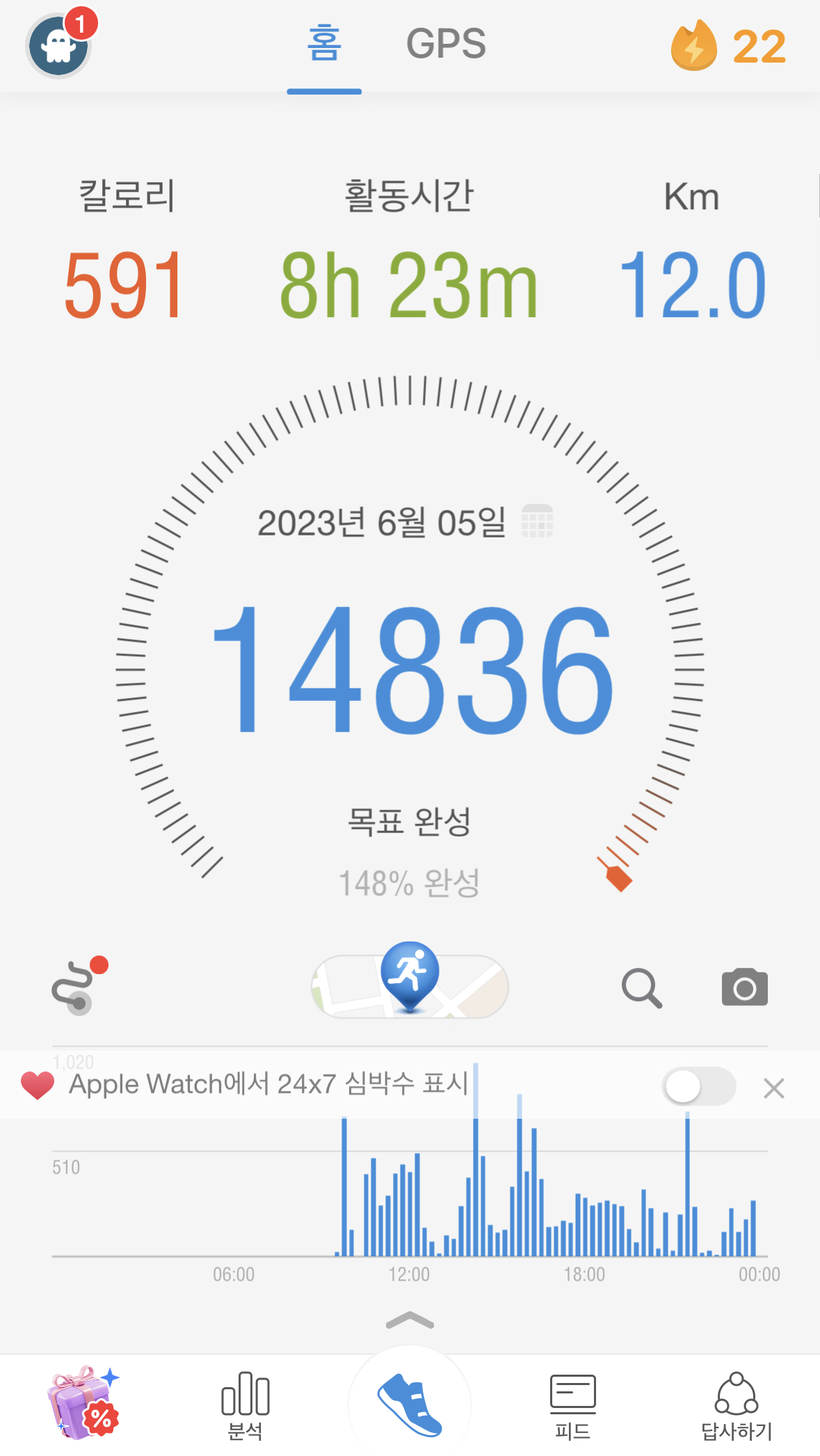Open the 22 streak flame
This screenshot has height=1456, width=820.
[727, 47]
